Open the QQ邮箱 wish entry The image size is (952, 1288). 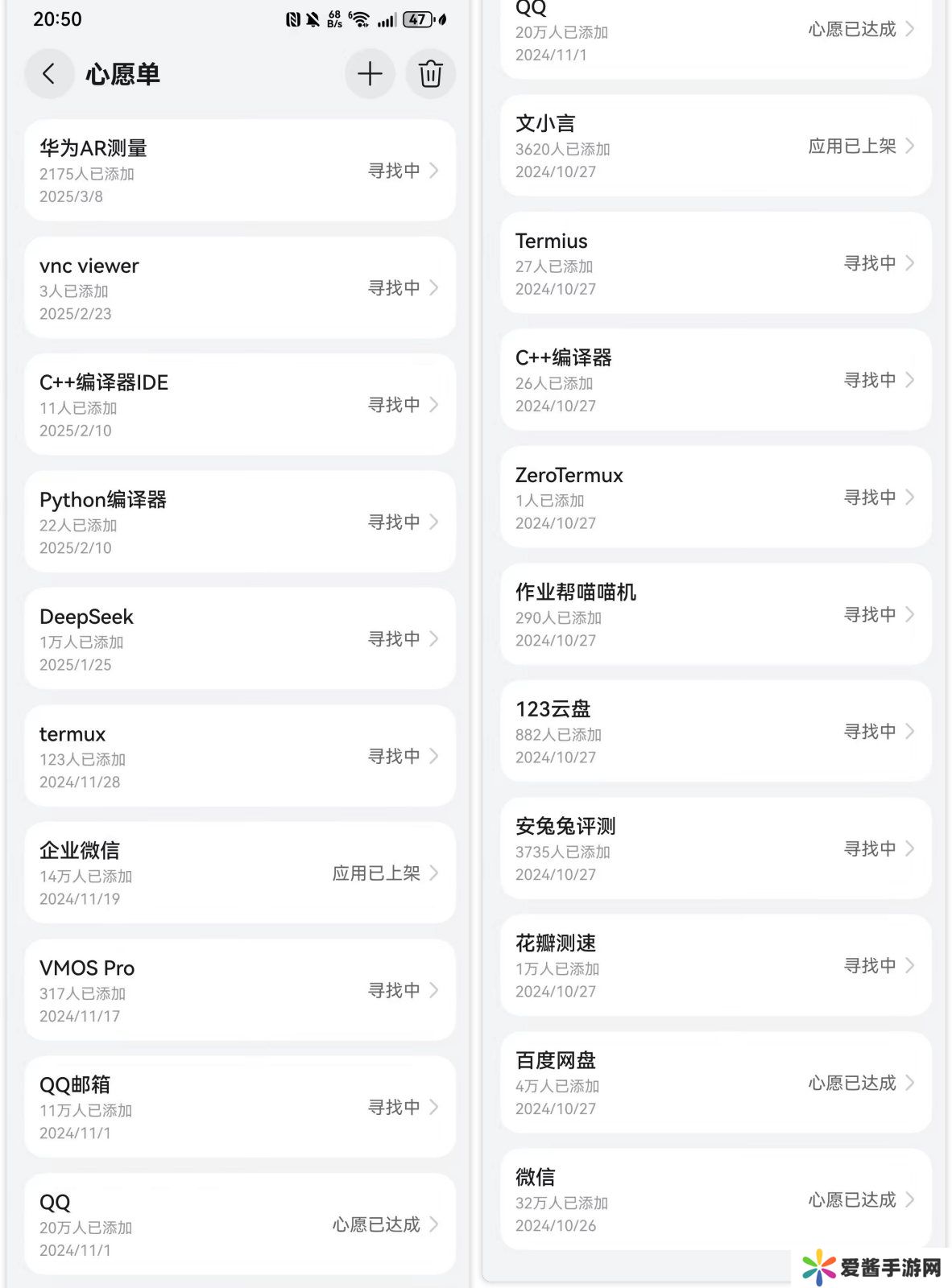click(x=240, y=1108)
